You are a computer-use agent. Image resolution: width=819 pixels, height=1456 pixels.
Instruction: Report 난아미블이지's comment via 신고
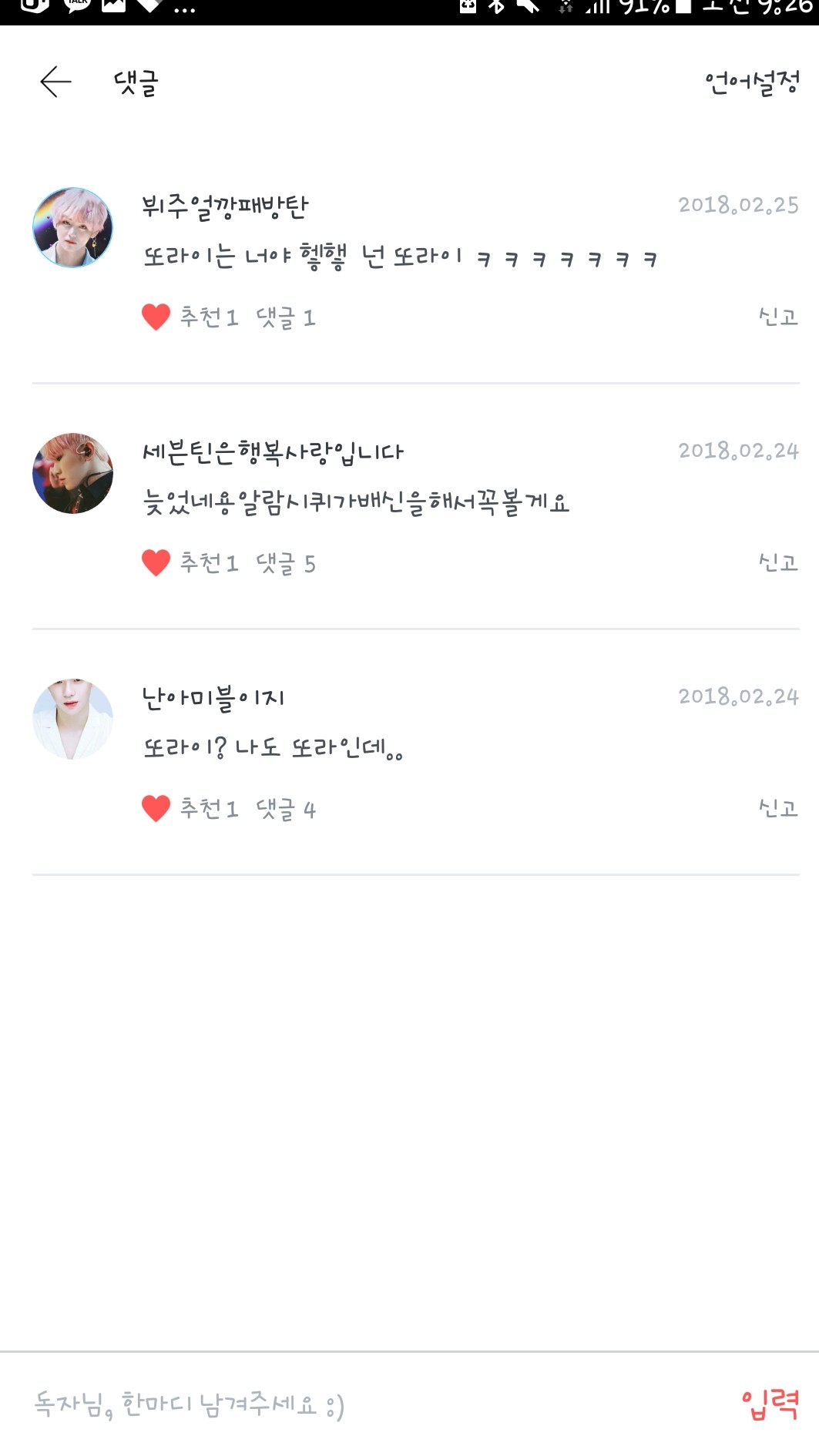tap(778, 808)
